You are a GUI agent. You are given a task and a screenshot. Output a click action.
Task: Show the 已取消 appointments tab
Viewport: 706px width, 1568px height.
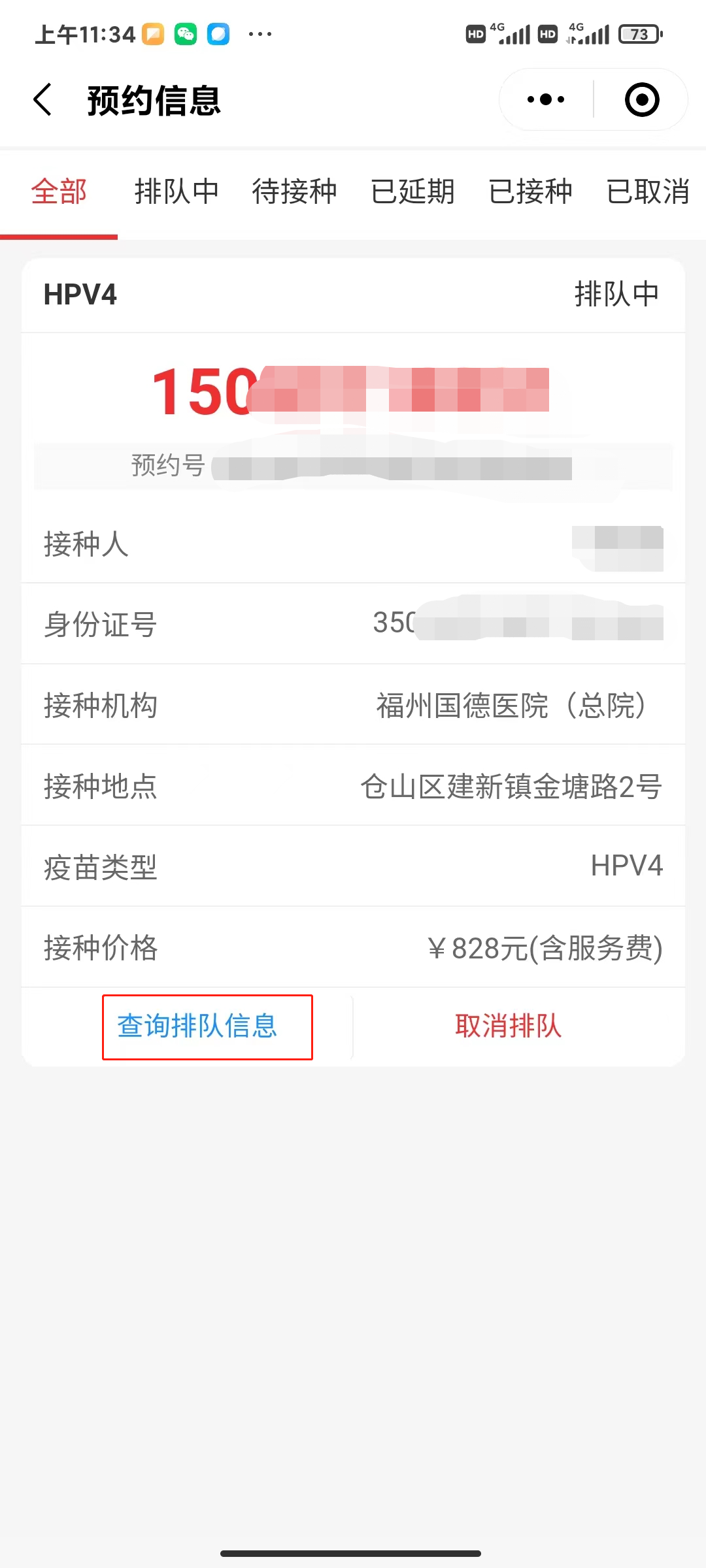[647, 192]
